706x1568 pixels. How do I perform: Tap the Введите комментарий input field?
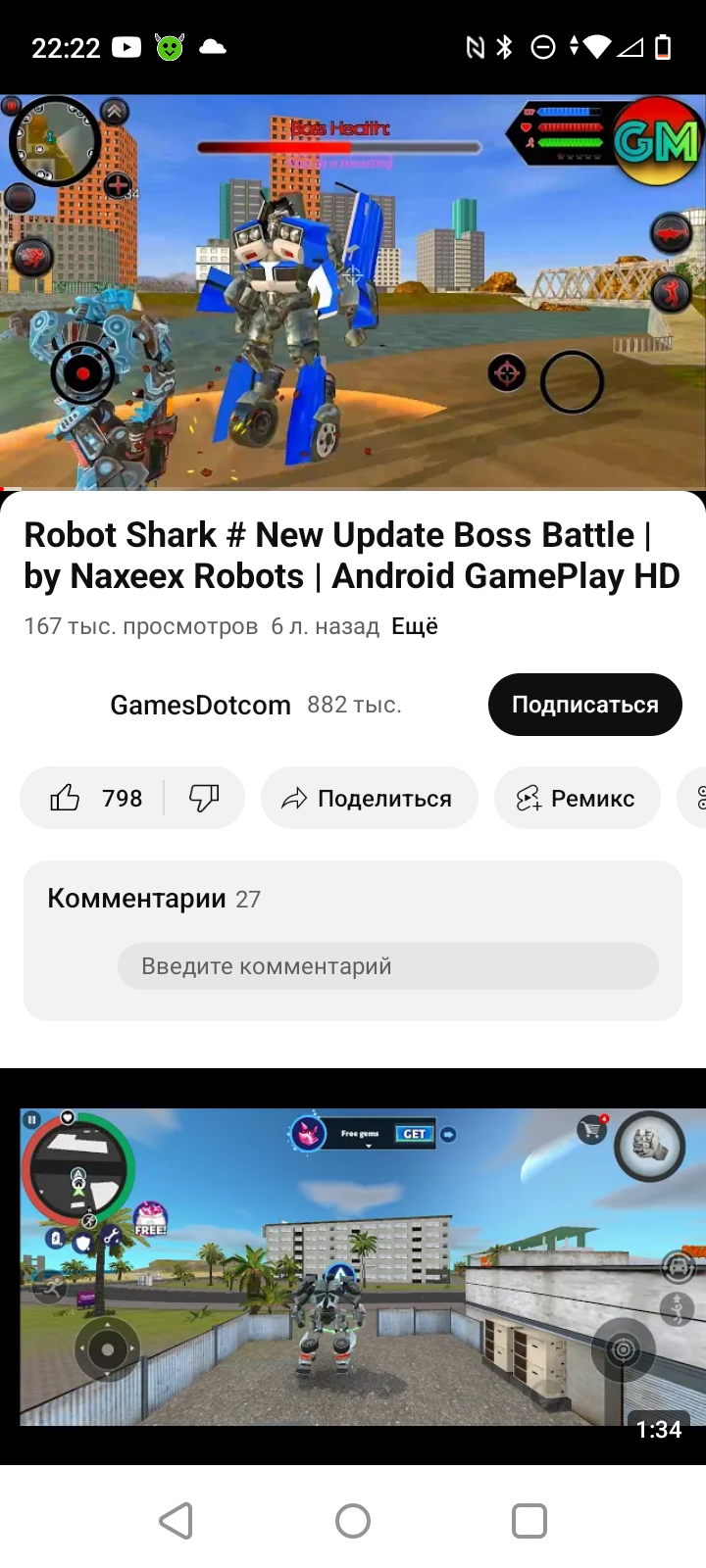[x=387, y=966]
